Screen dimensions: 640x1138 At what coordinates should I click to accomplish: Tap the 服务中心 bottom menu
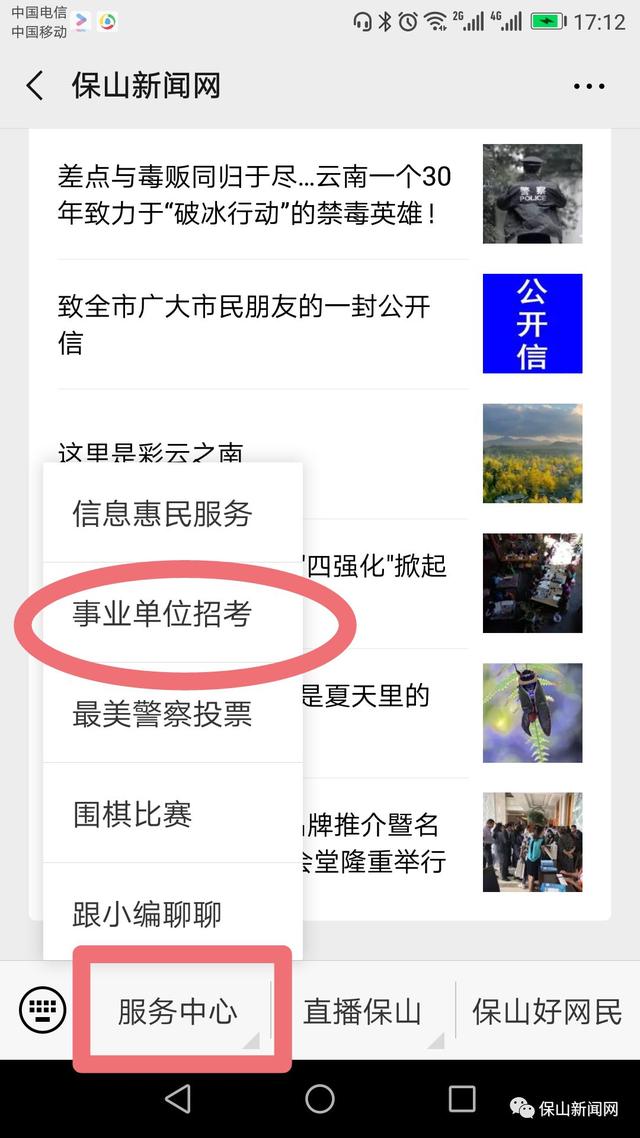coord(178,1011)
